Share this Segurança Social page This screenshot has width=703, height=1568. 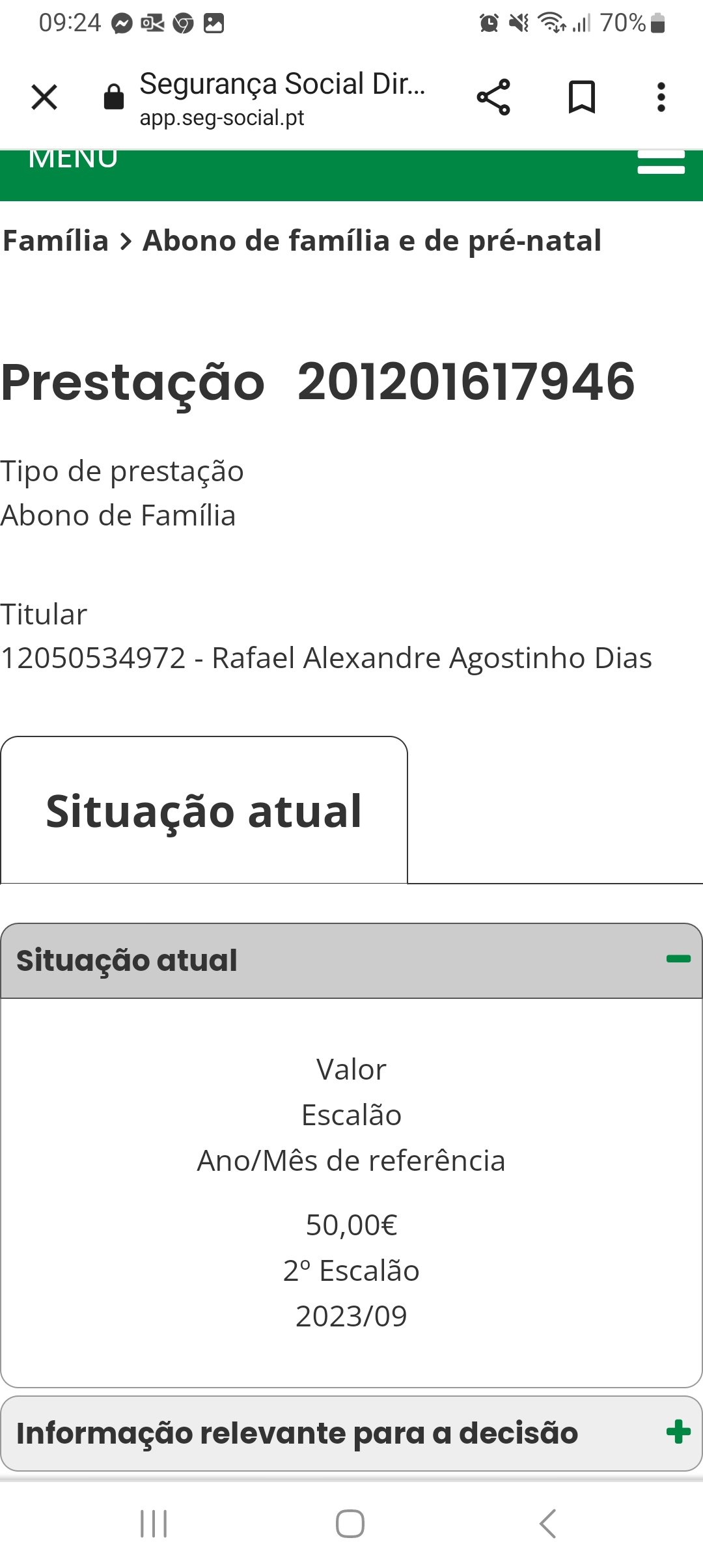click(493, 98)
